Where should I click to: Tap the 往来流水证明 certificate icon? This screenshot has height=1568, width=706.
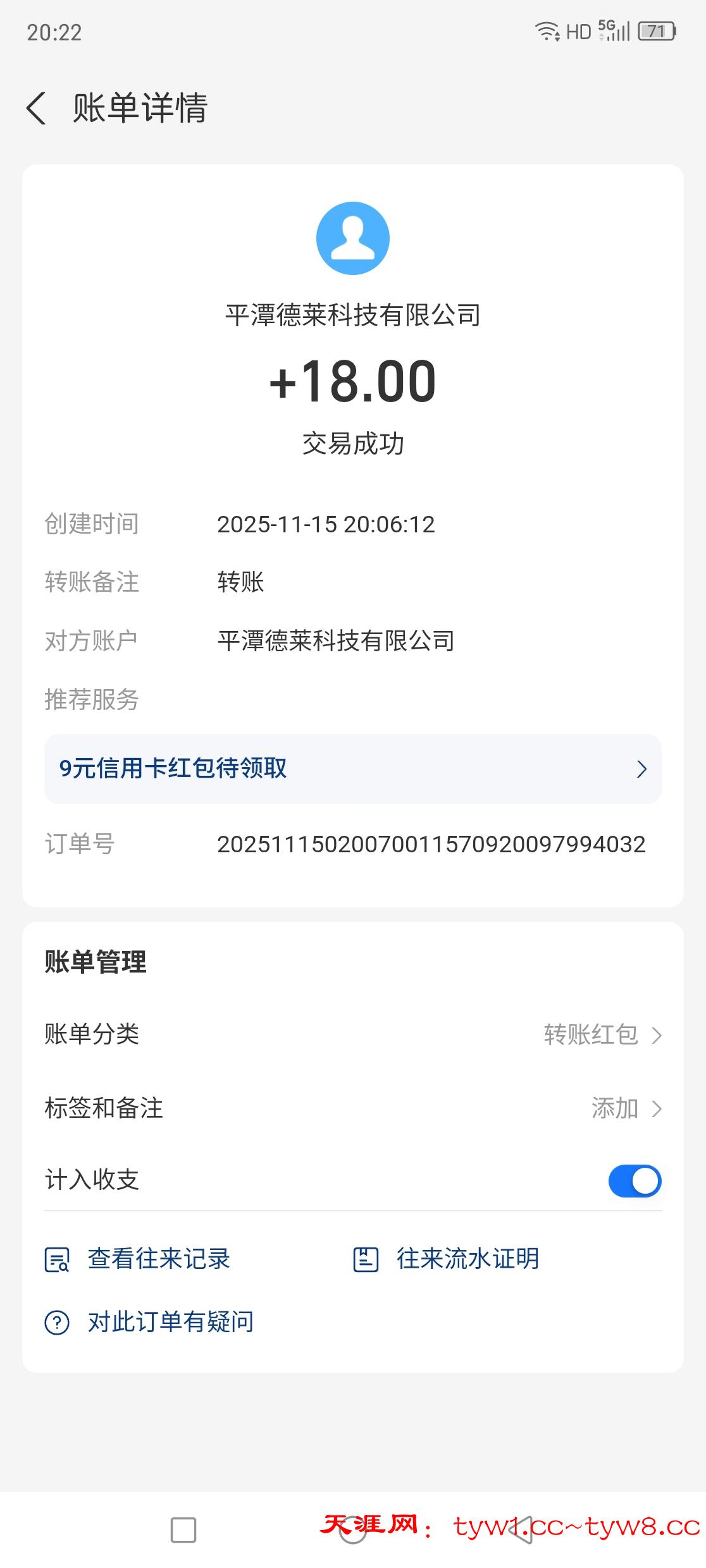[367, 1258]
